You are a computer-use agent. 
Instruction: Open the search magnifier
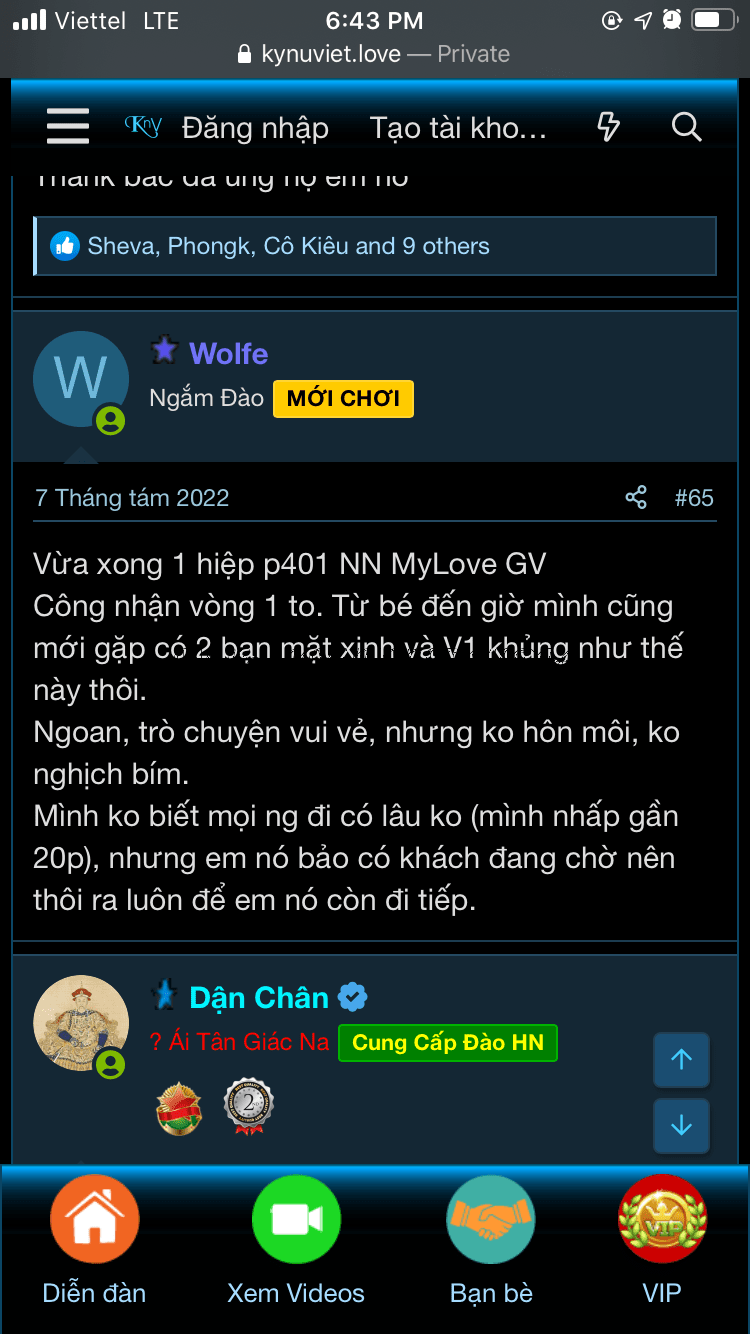pyautogui.click(x=686, y=128)
